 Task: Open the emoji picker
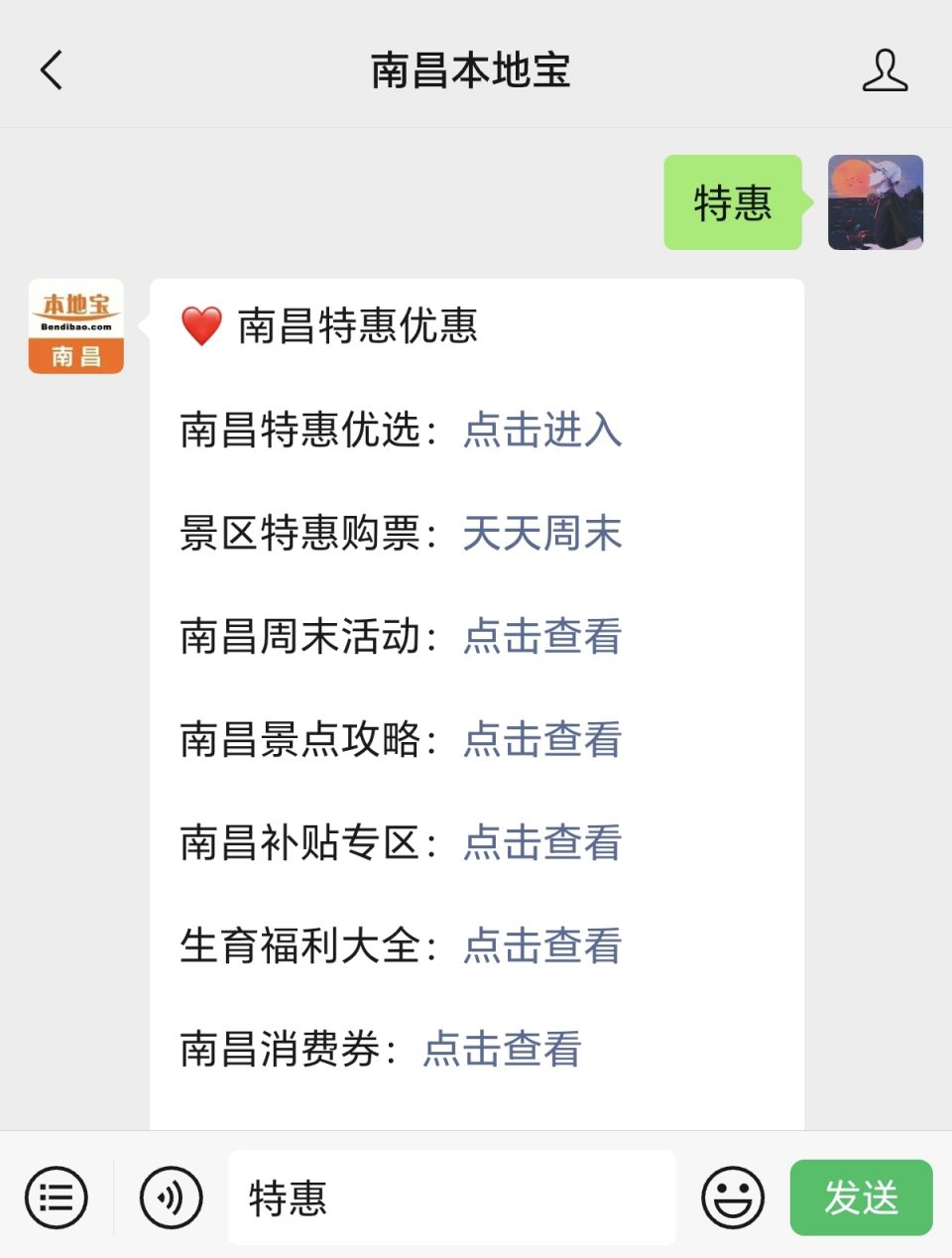pyautogui.click(x=733, y=1197)
